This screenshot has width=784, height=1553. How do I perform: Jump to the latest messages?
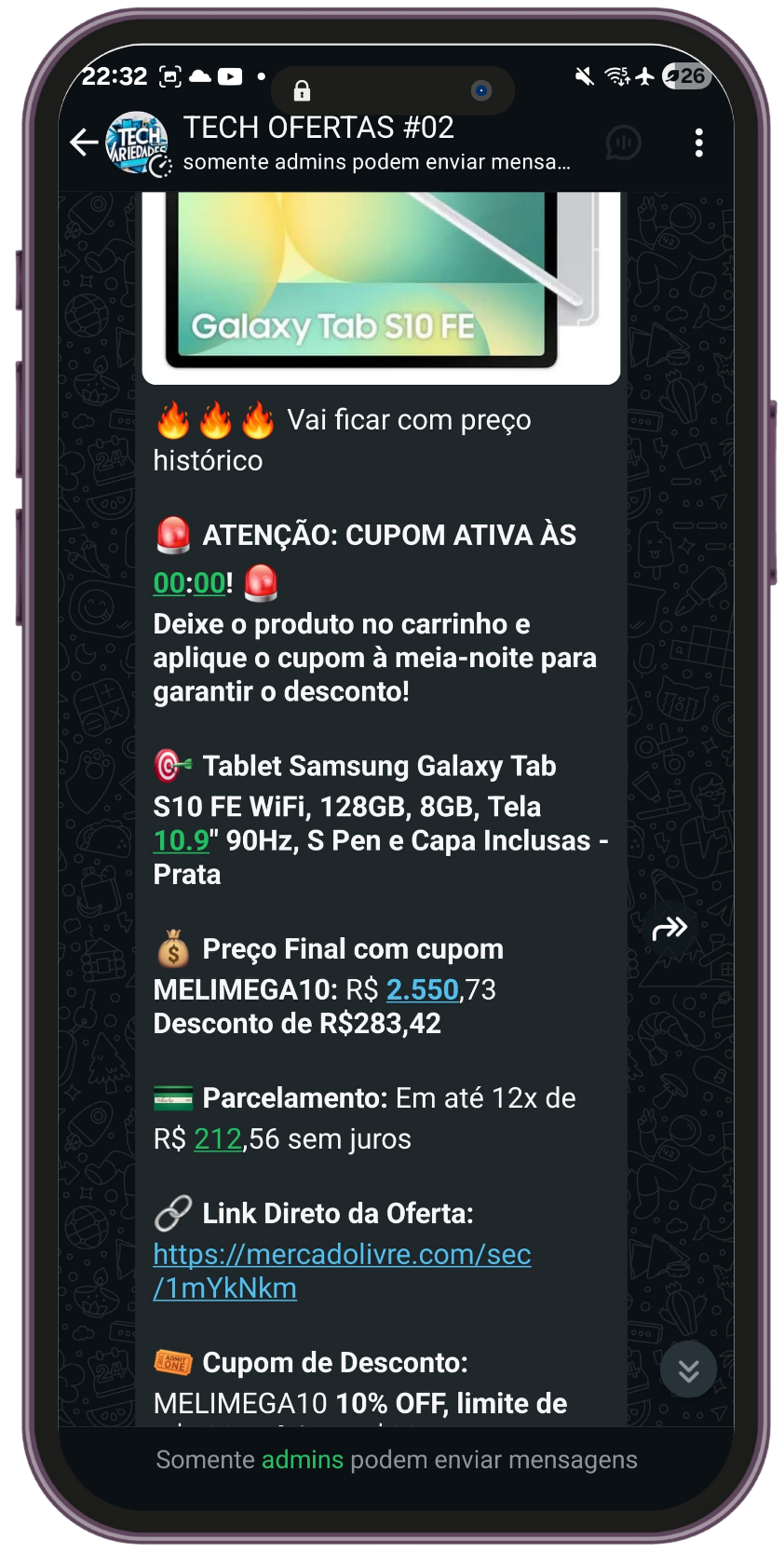(x=688, y=1369)
